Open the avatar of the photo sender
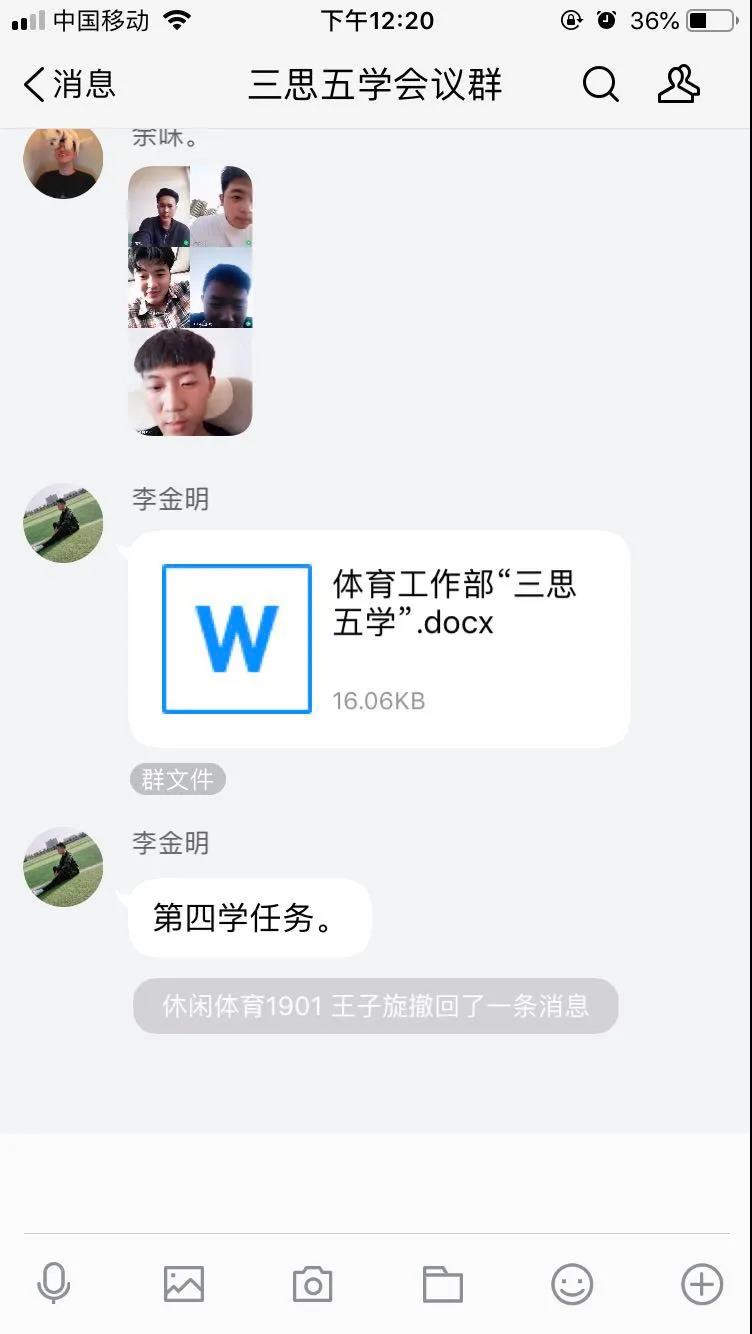This screenshot has height=1334, width=752. [x=63, y=160]
